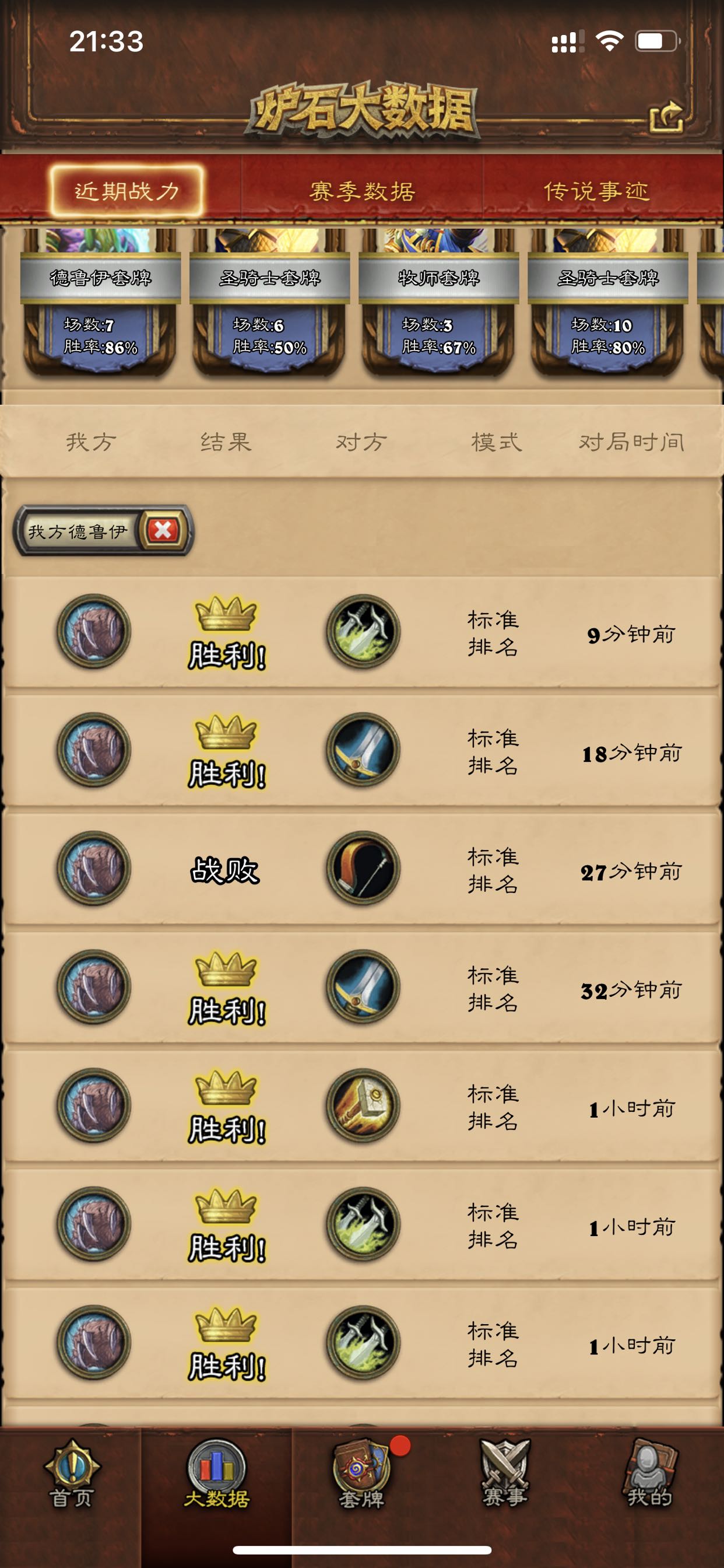The image size is (724, 1568).
Task: Open the 圣骑士套牌 card with 50% win rate
Action: pyautogui.click(x=269, y=303)
